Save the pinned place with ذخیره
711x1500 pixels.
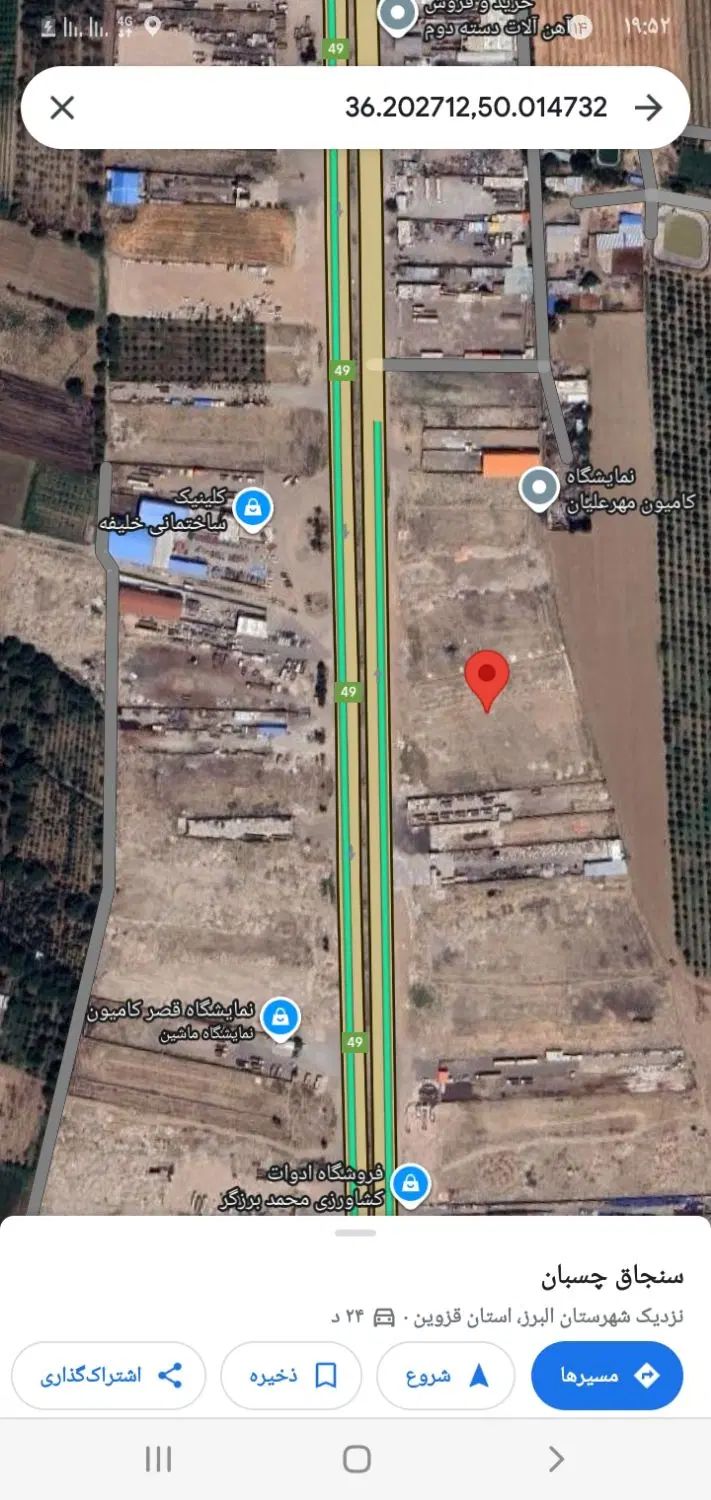coord(292,1376)
